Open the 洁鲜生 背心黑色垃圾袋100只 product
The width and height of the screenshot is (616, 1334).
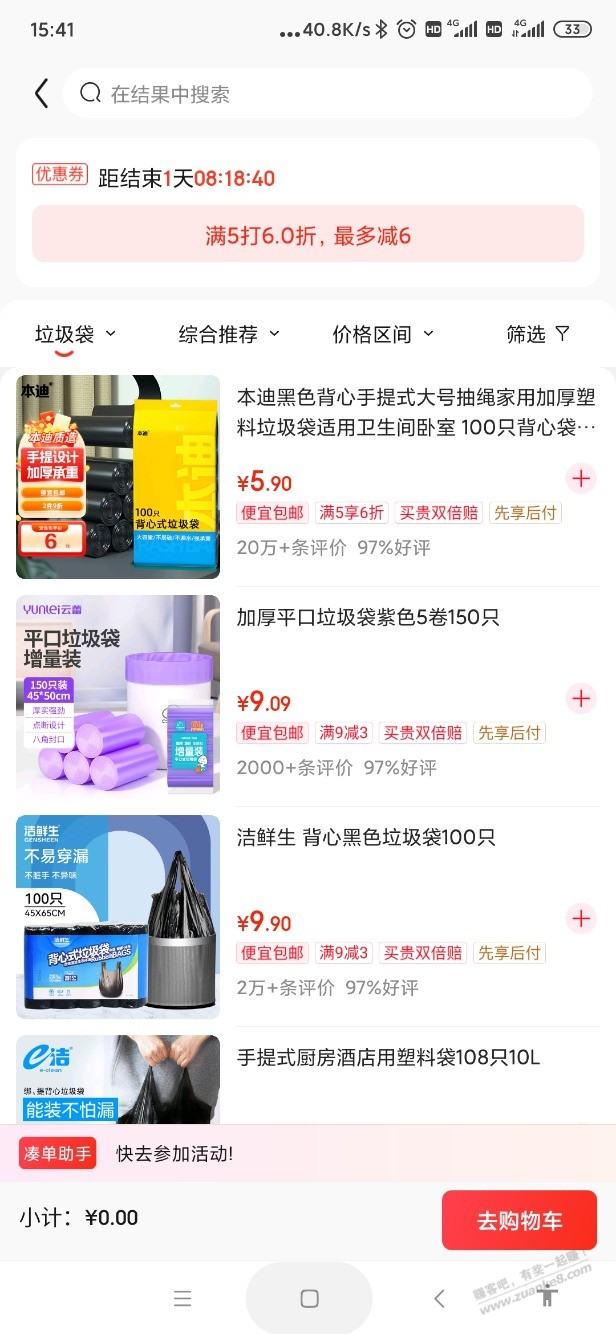[365, 837]
